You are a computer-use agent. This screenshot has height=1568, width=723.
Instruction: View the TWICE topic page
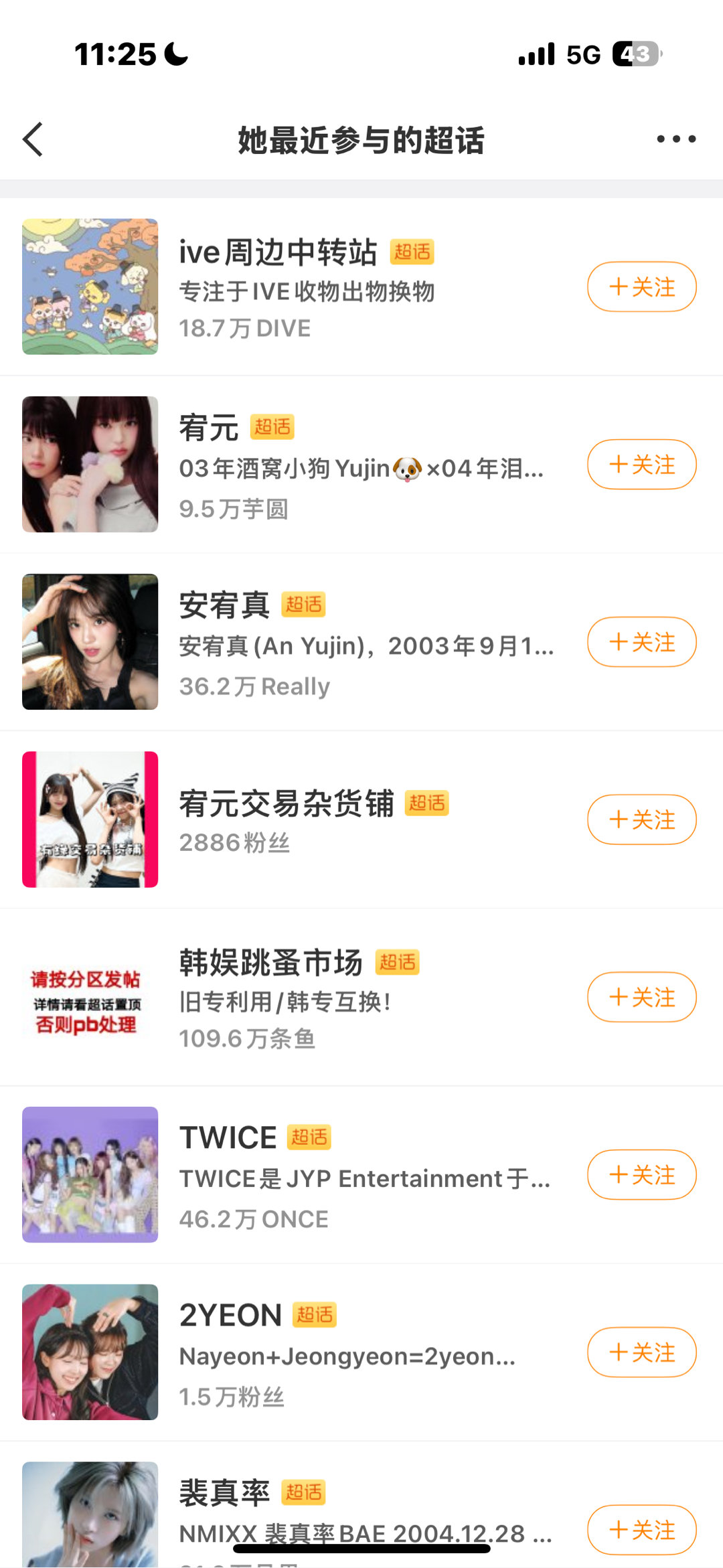[x=228, y=1138]
